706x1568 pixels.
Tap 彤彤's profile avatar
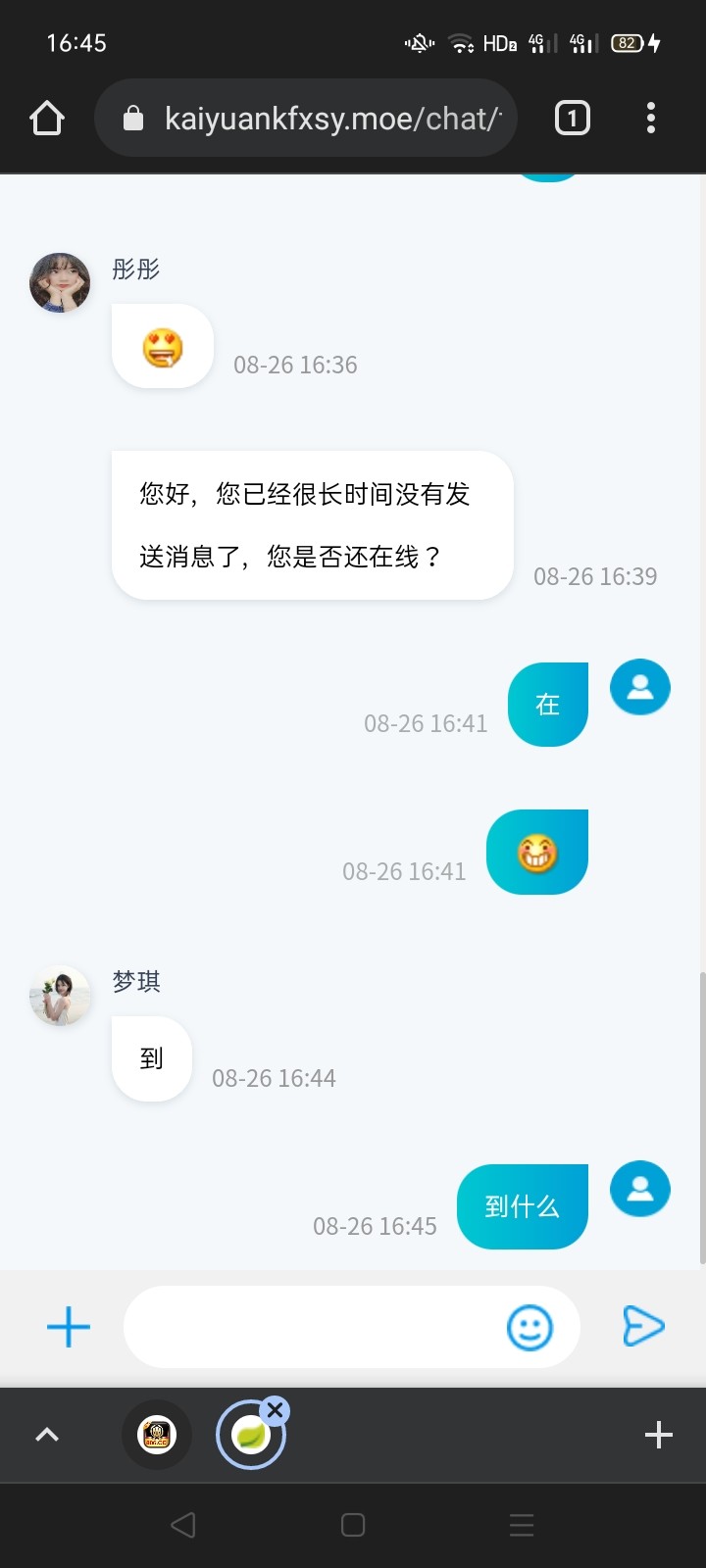click(x=60, y=283)
